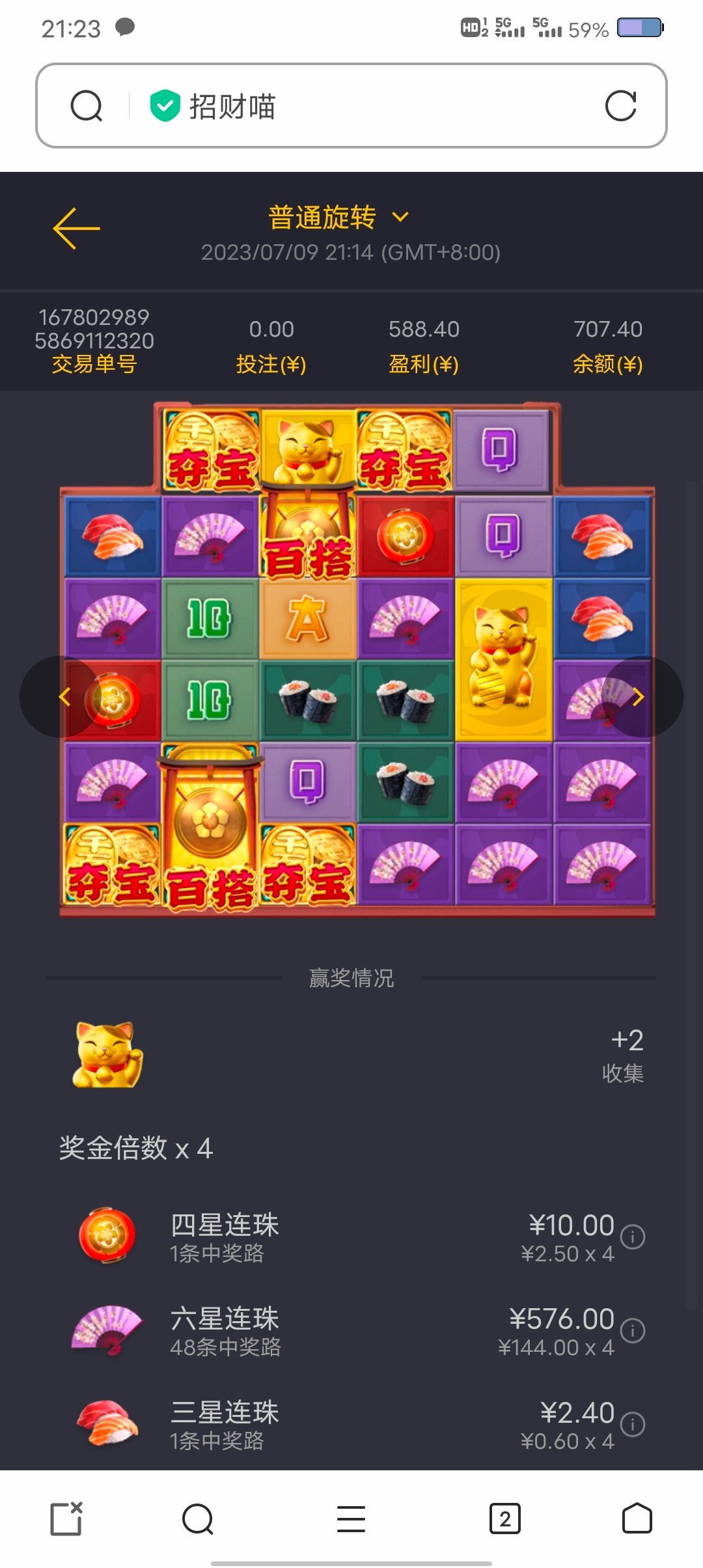Click the search icon in bottom navigation
The height and width of the screenshot is (1568, 703).
click(x=197, y=1519)
